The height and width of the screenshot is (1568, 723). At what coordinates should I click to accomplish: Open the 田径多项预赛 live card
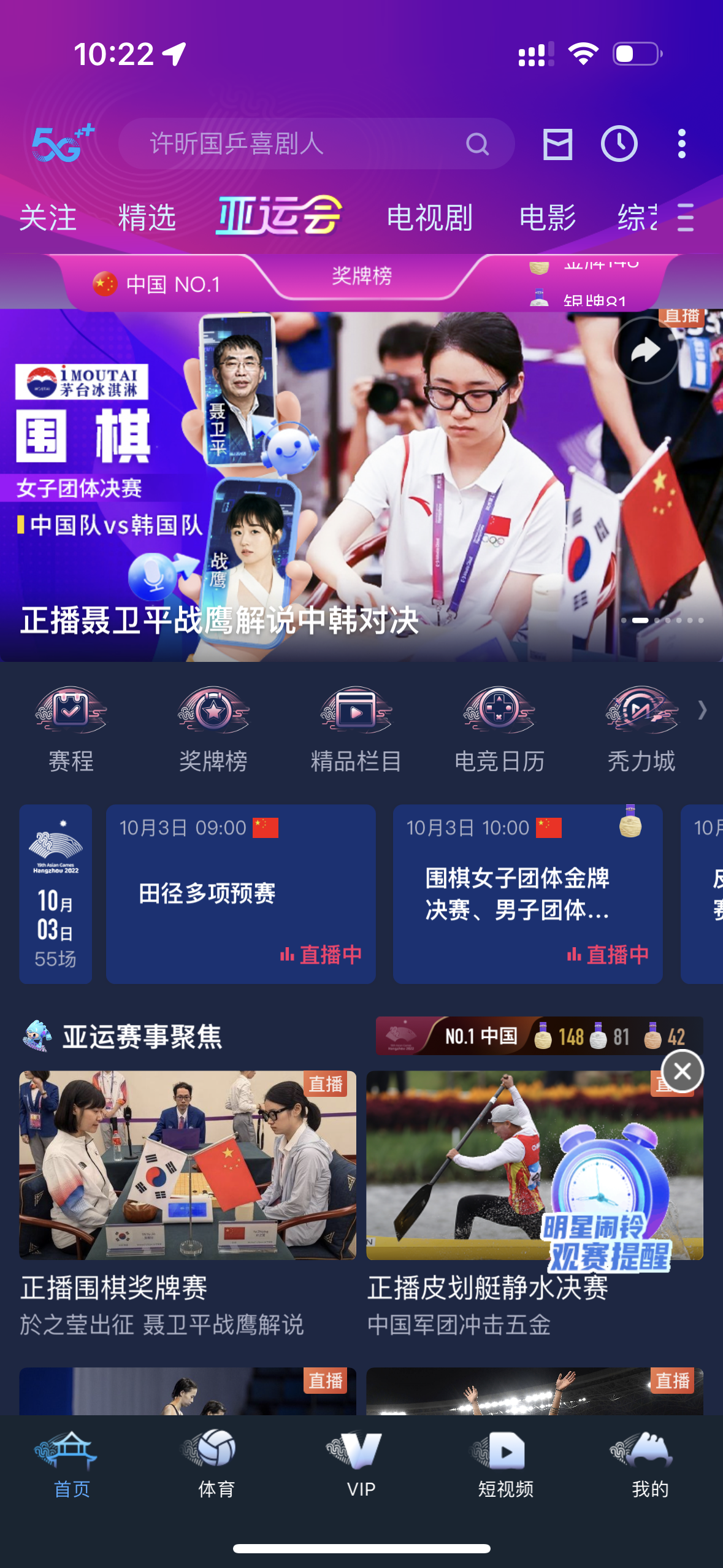click(240, 894)
